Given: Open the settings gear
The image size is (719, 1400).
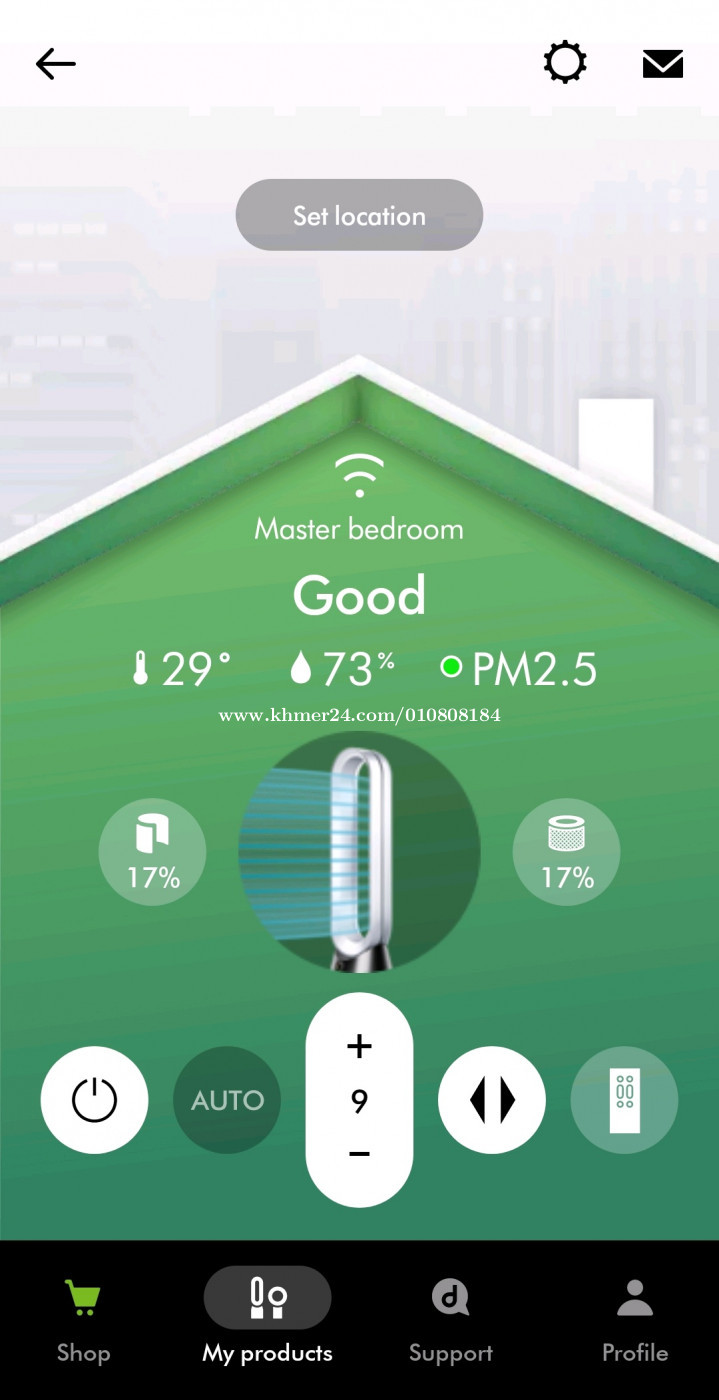Looking at the screenshot, I should [x=565, y=64].
